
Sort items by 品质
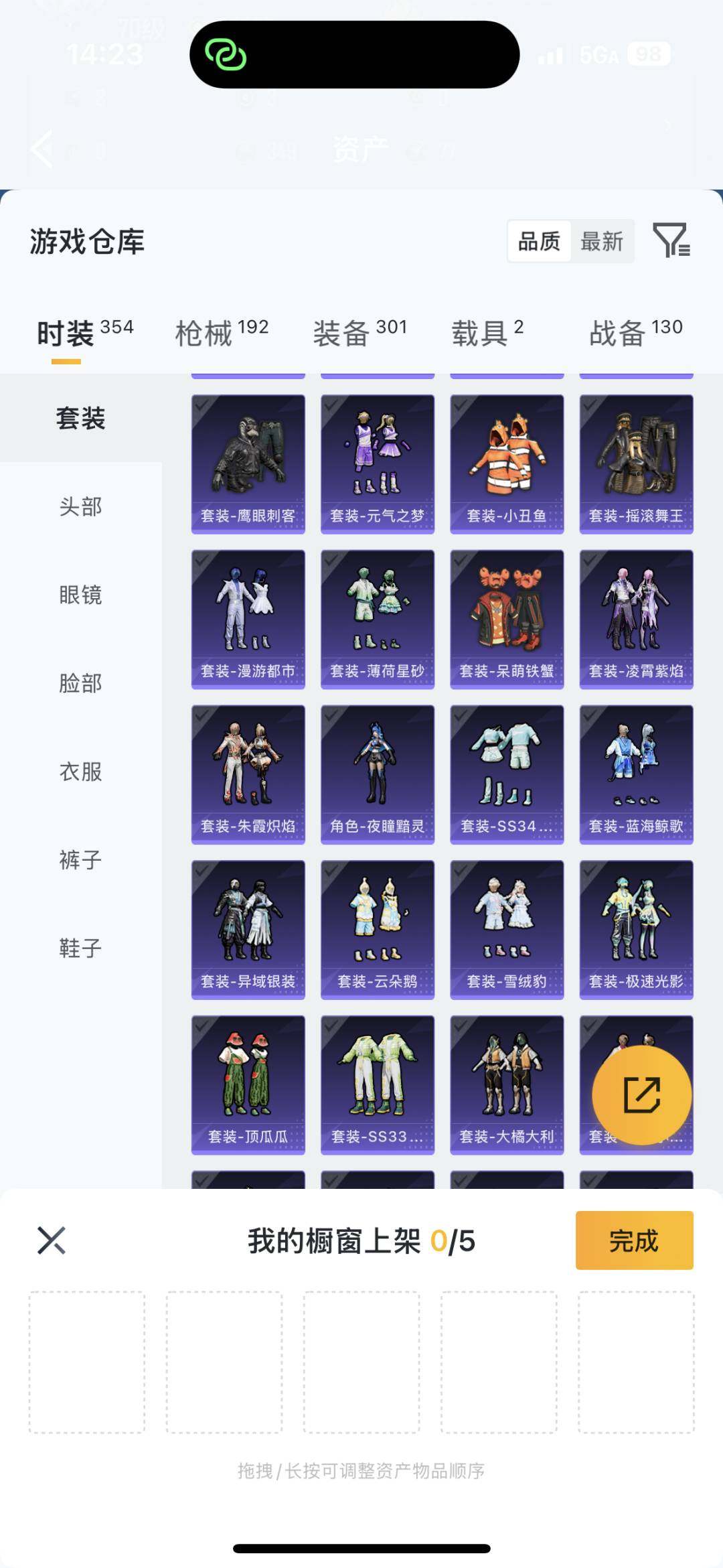(540, 242)
